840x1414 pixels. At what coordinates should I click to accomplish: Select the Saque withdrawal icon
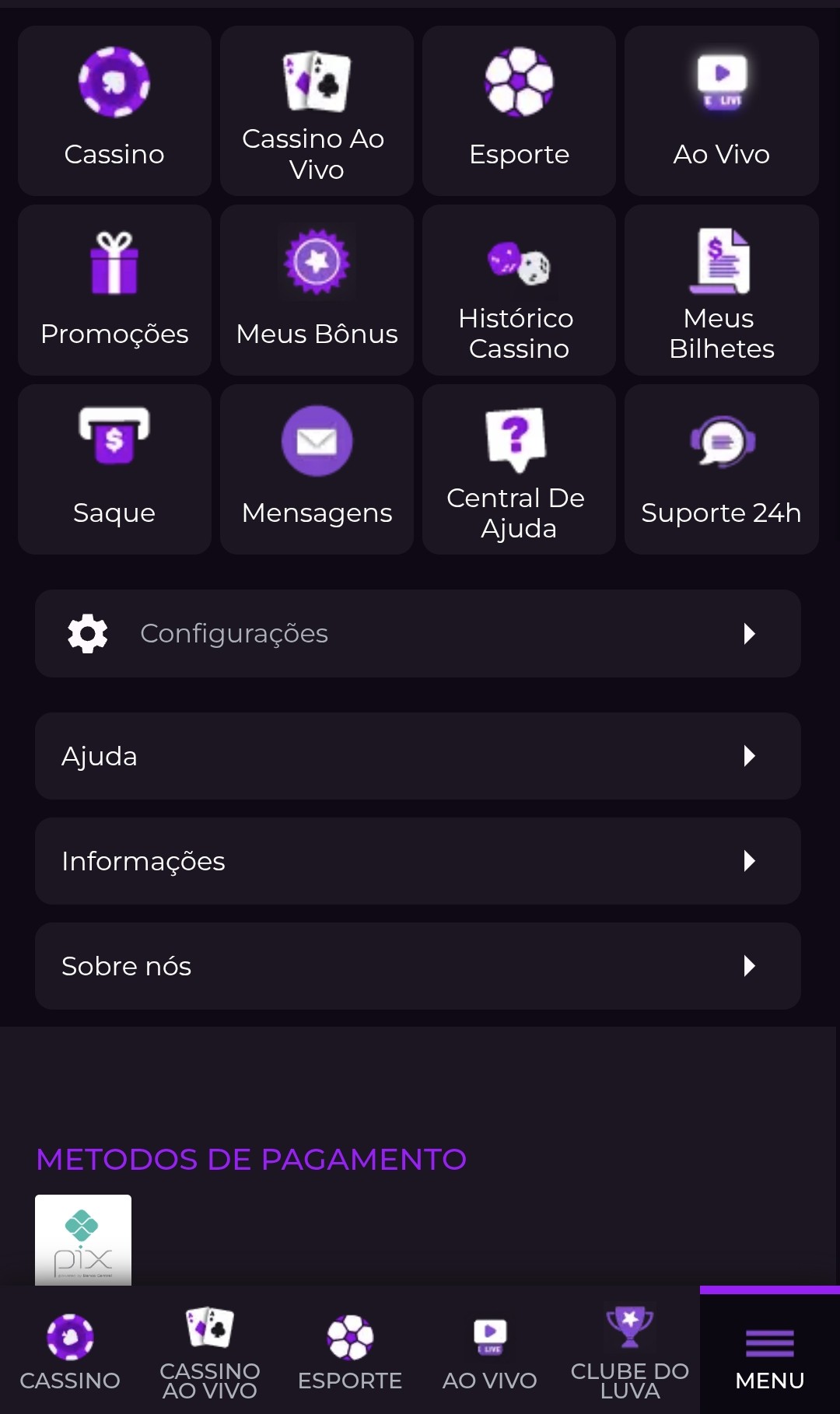click(x=114, y=441)
